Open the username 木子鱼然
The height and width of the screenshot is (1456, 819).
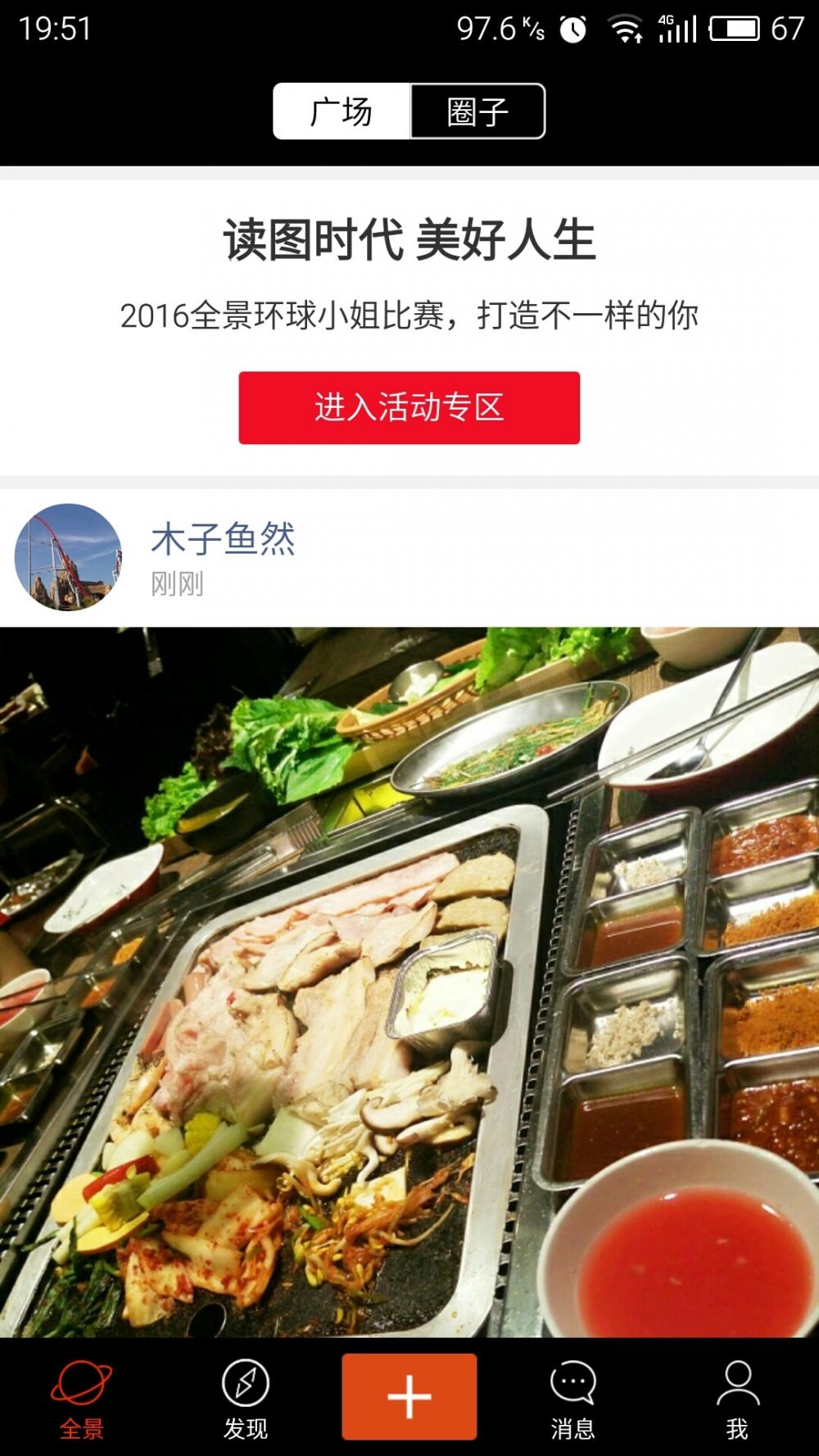tap(223, 539)
